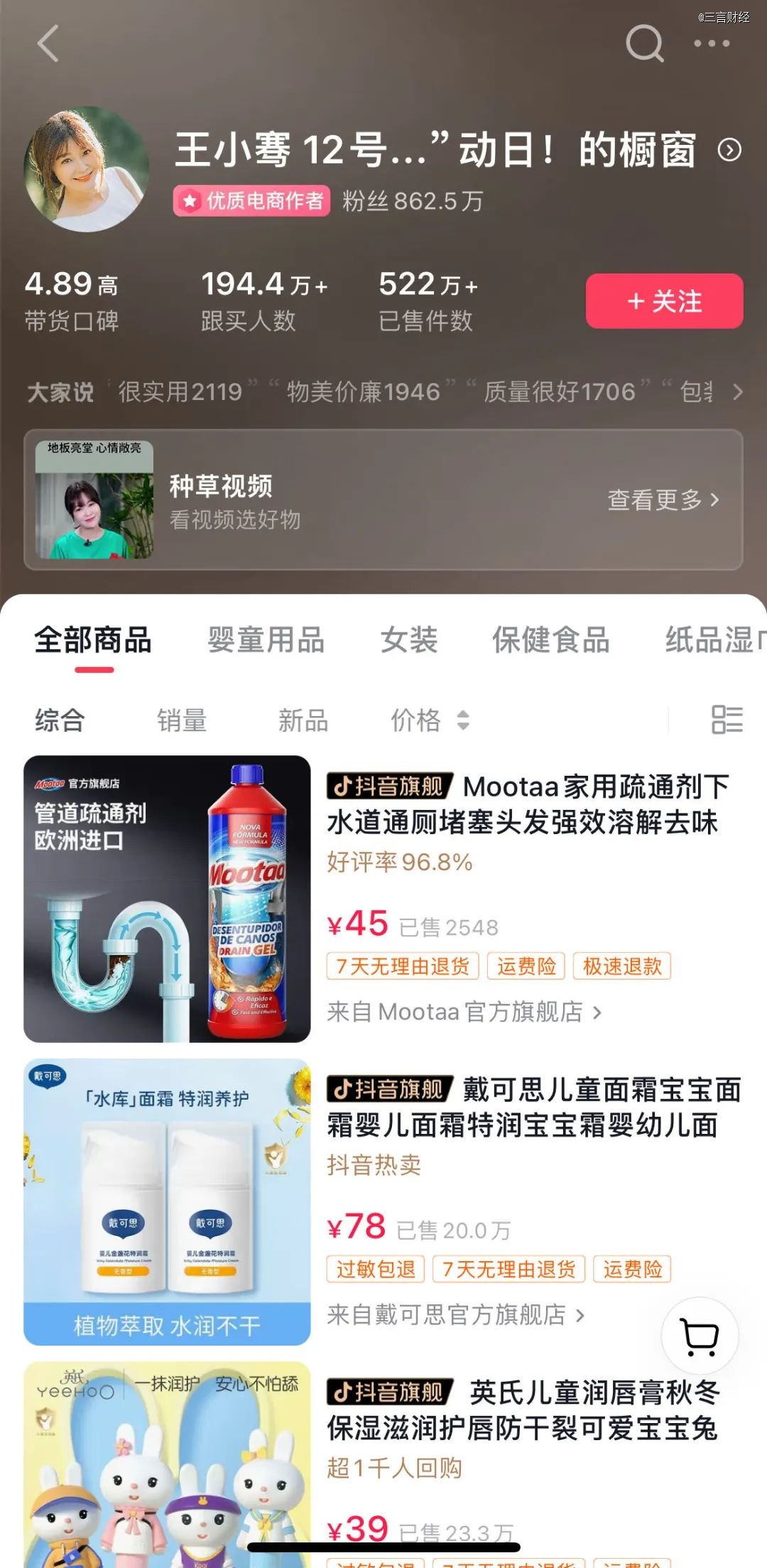
Task: Go back using the back arrow
Action: pos(48,43)
